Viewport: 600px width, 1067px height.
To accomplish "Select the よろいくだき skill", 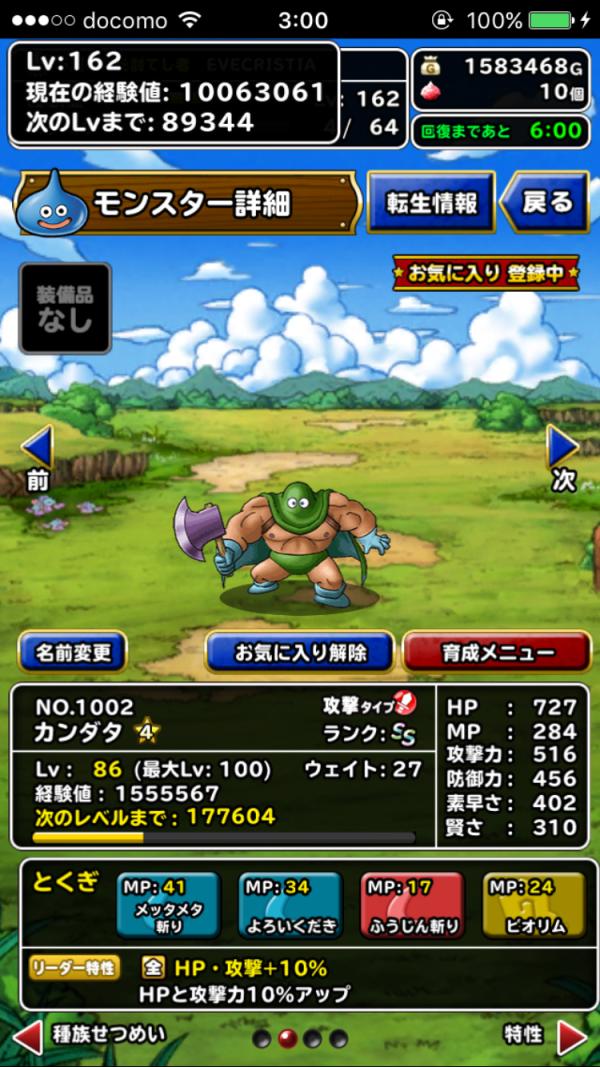I will [290, 905].
